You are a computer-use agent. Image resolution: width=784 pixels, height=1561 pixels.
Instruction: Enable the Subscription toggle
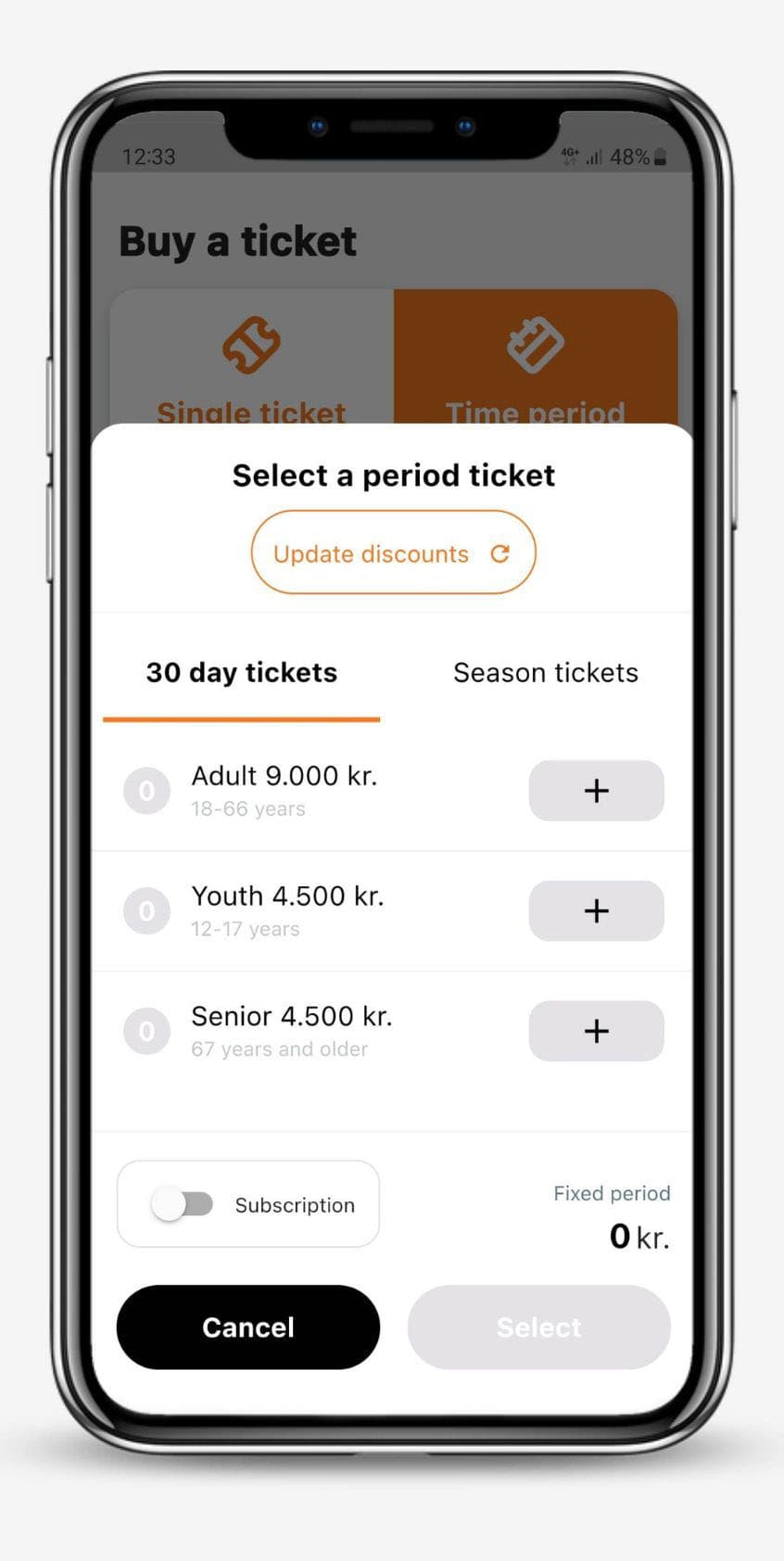click(183, 1204)
